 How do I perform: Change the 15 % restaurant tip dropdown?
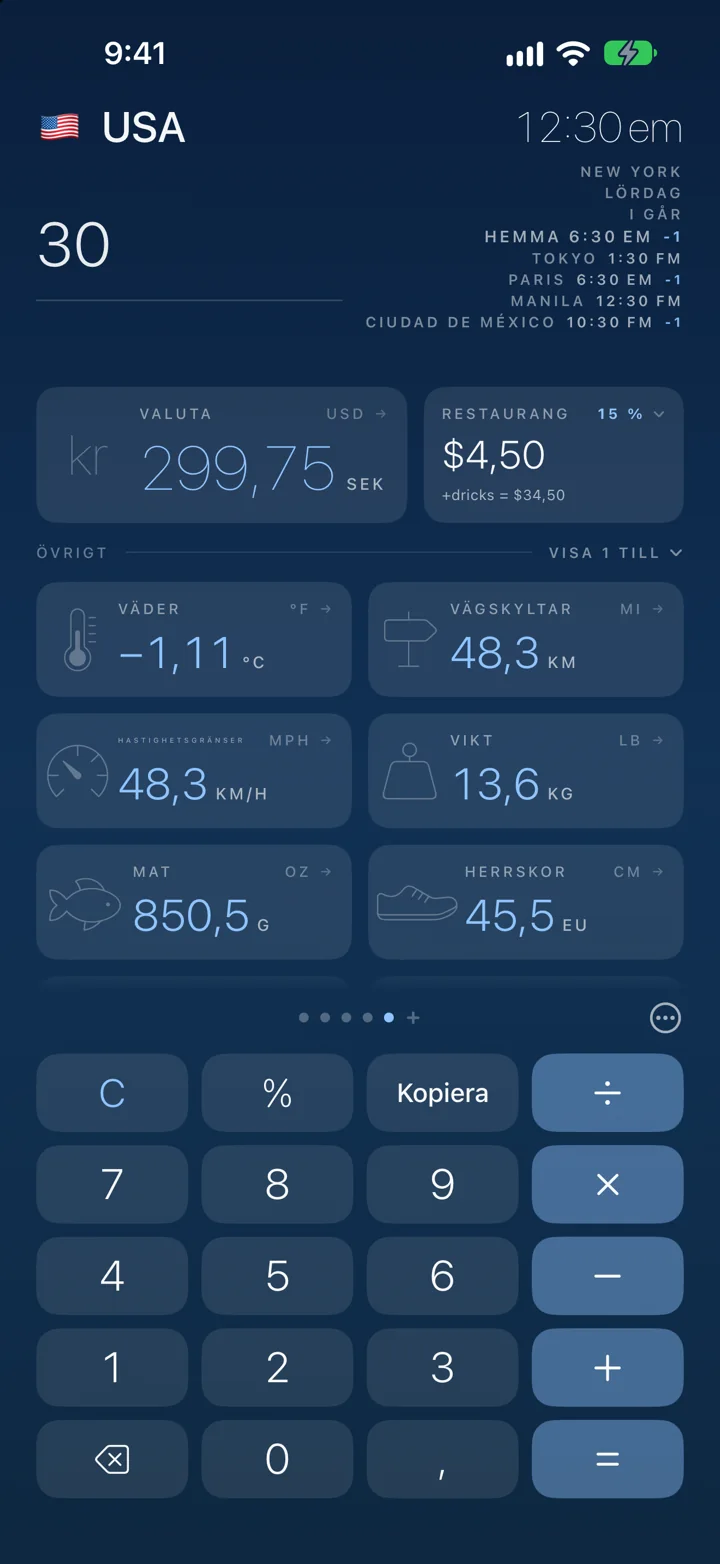click(x=631, y=414)
